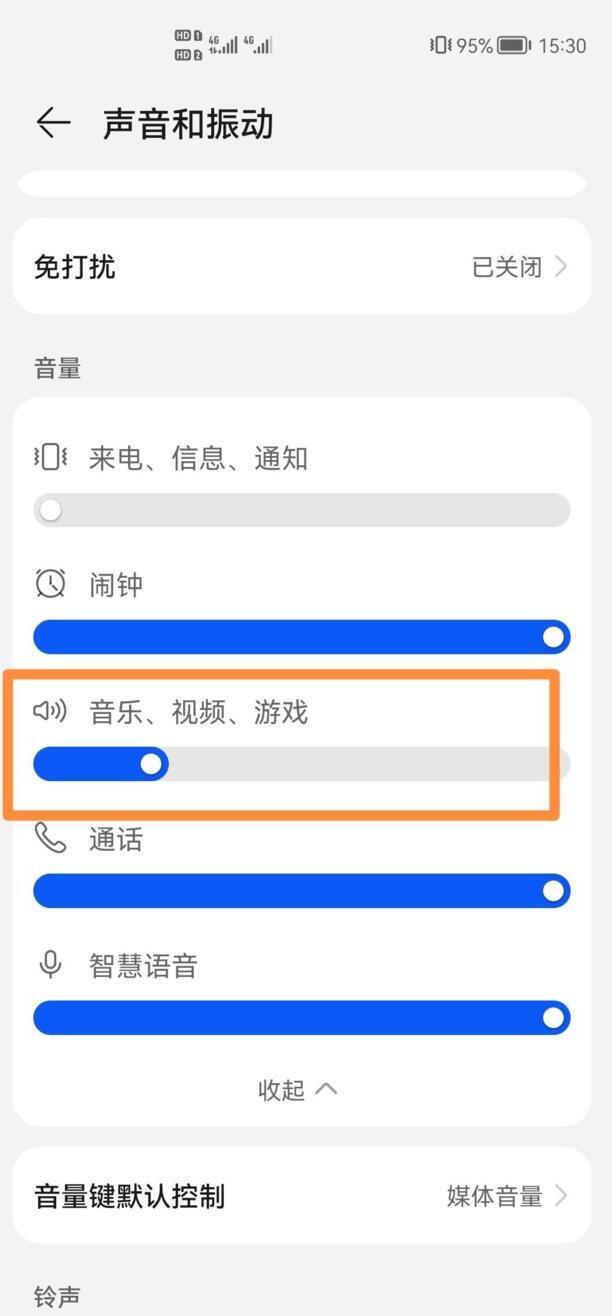Open 音量键默认控制 setting

301,1196
